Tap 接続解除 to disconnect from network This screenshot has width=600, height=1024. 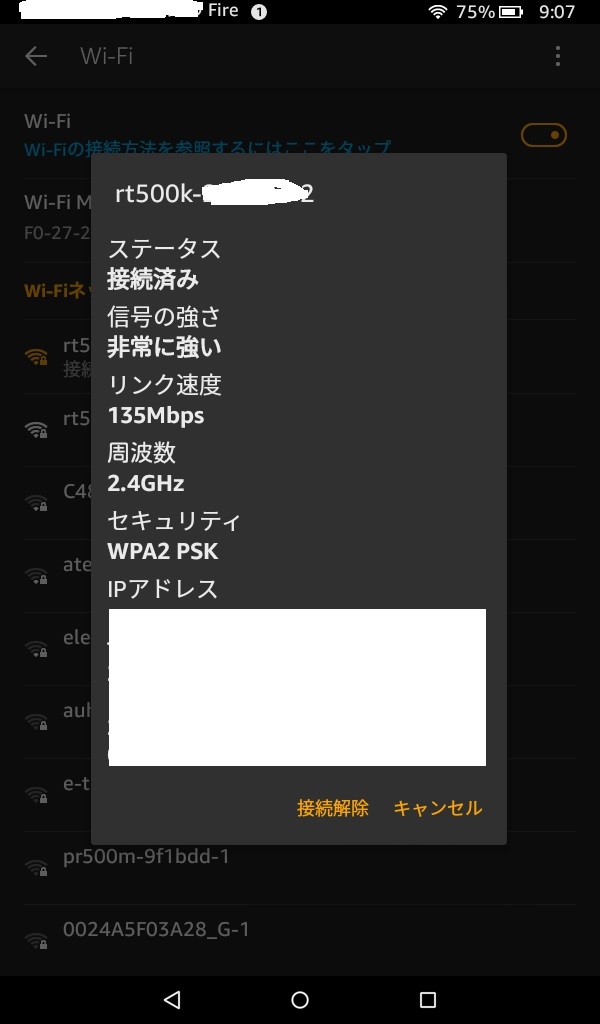click(333, 808)
